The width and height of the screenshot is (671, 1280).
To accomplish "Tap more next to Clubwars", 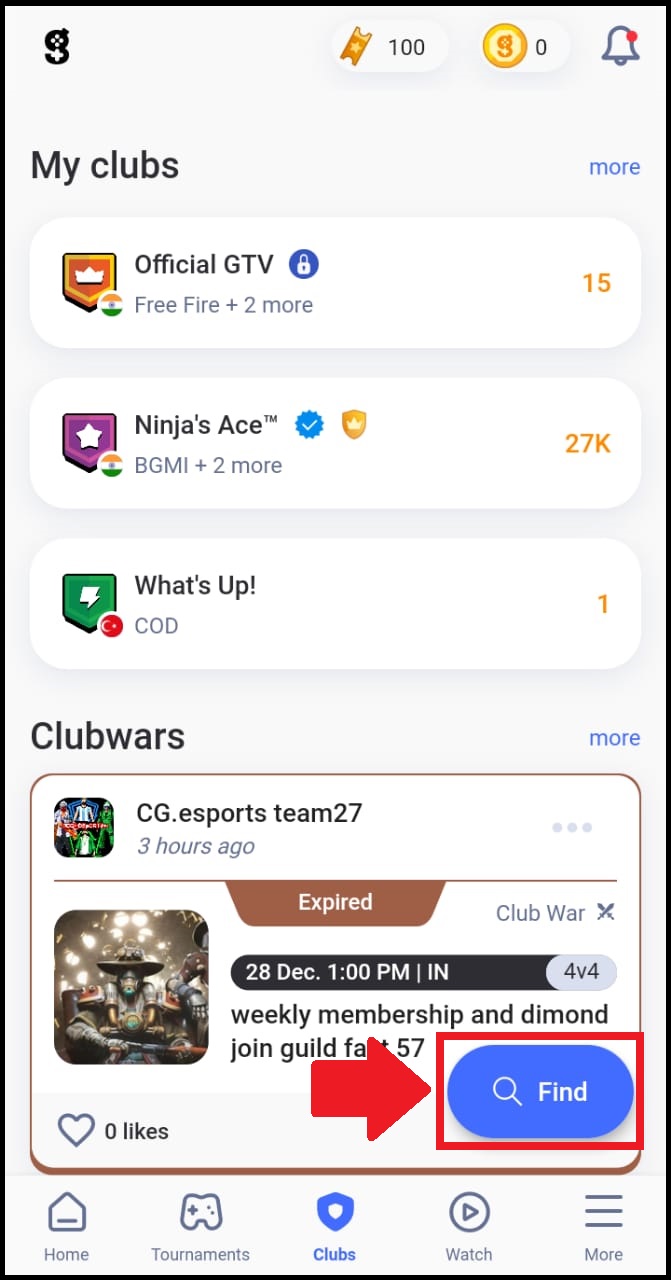I will tap(614, 738).
